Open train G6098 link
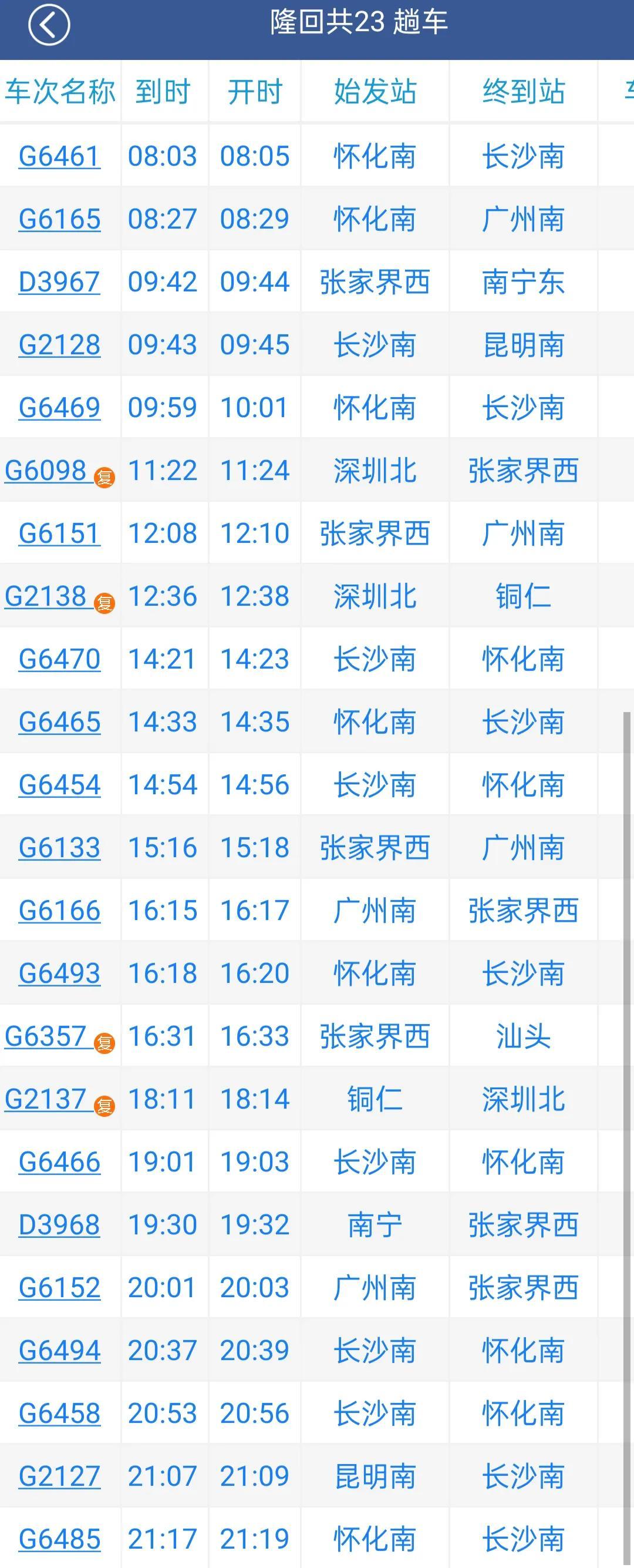634x1568 pixels. pos(46,471)
